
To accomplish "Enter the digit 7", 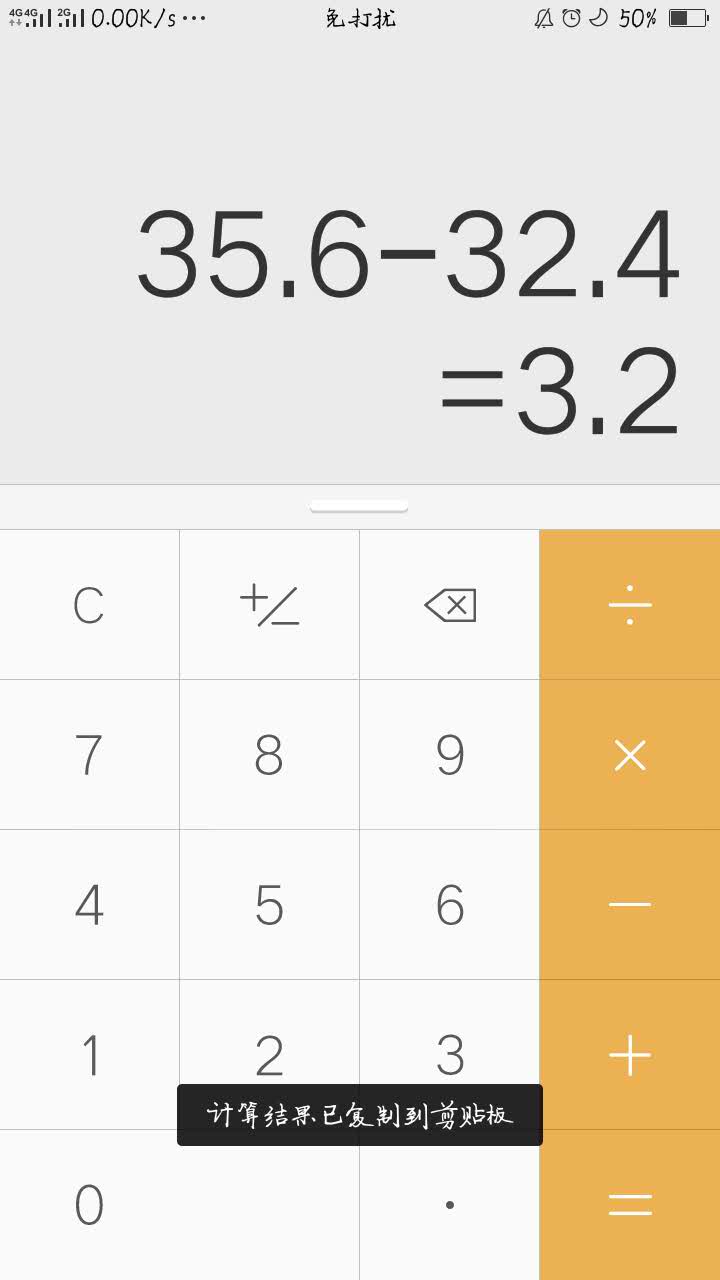I will [x=89, y=755].
